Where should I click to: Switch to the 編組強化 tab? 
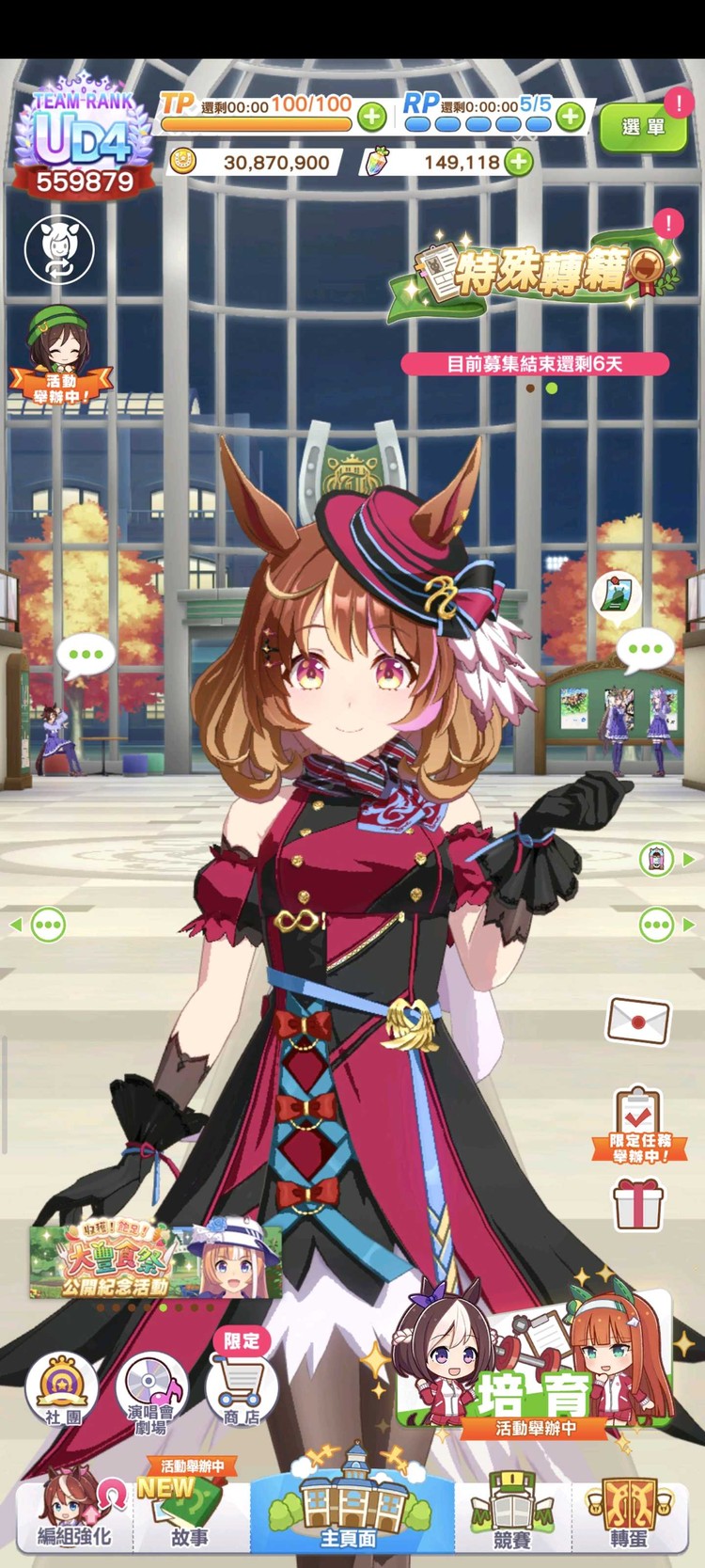coord(75,1514)
